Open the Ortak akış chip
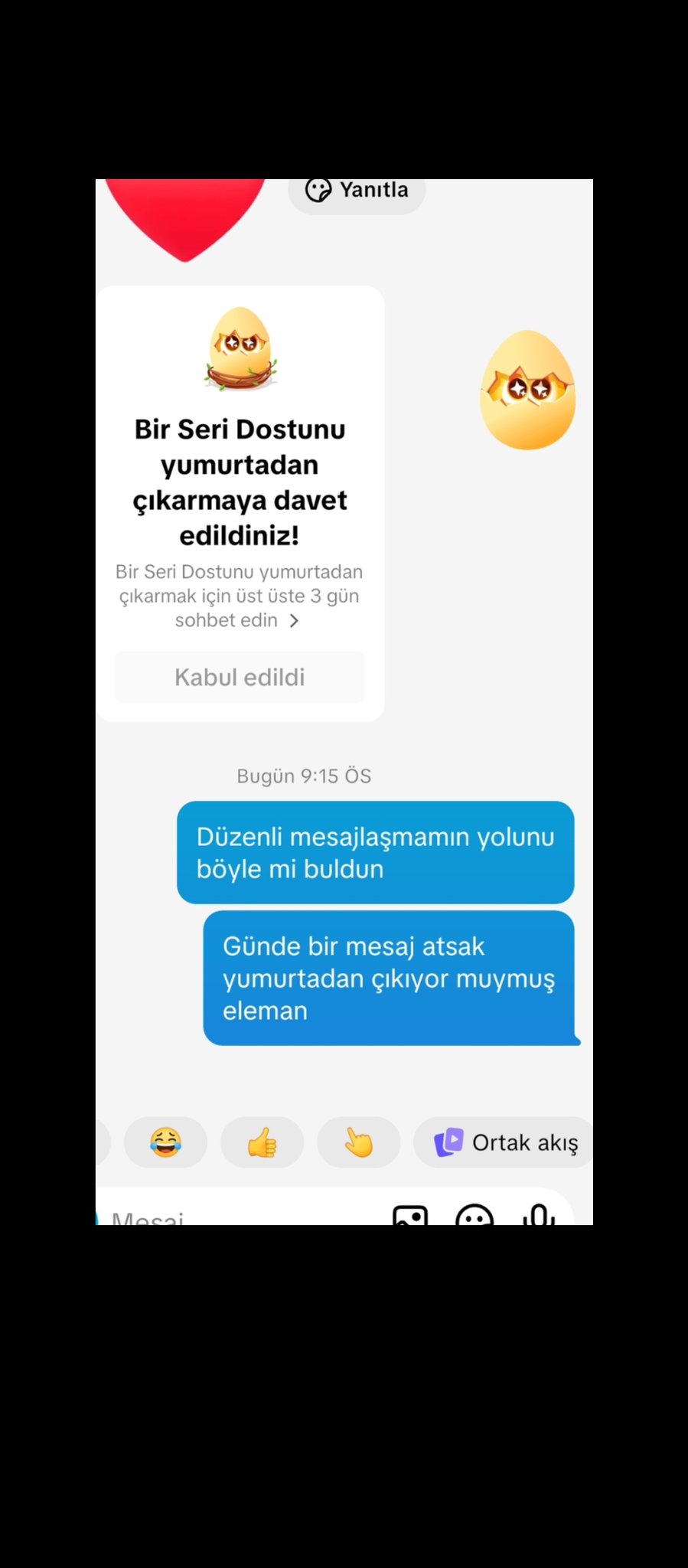Image resolution: width=688 pixels, height=1568 pixels. pos(506,1142)
